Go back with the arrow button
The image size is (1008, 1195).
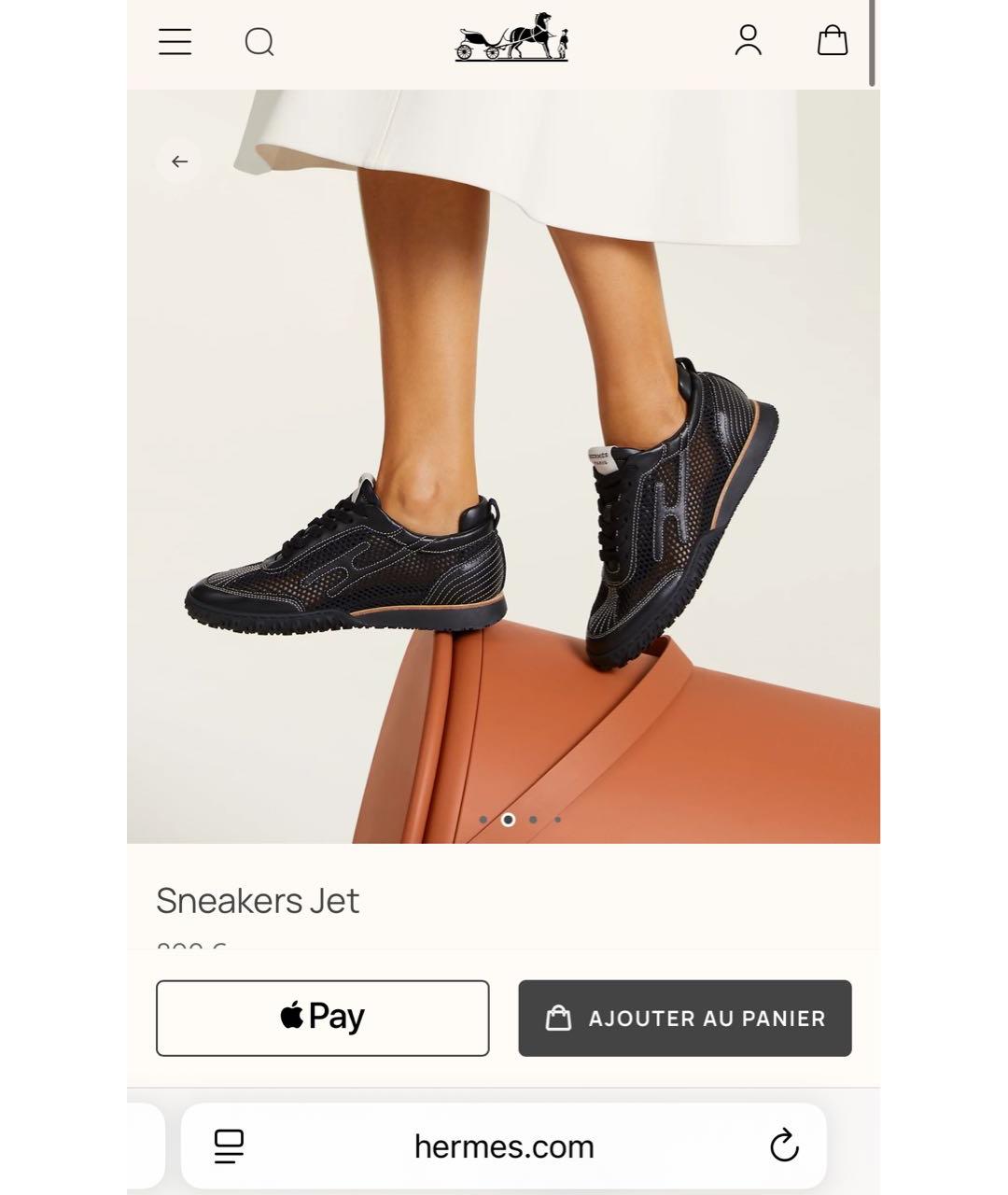[x=179, y=162]
